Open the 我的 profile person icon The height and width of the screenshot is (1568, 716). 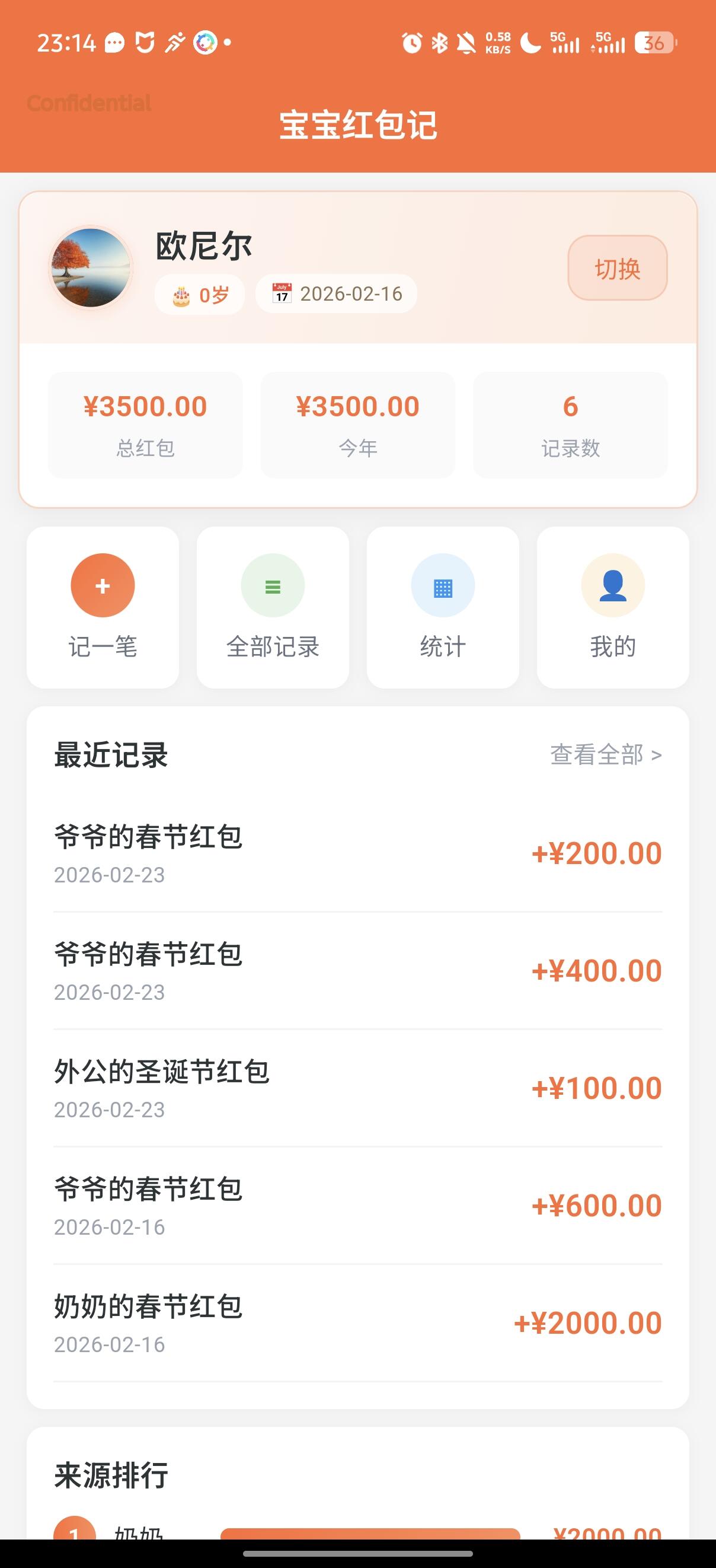(613, 585)
